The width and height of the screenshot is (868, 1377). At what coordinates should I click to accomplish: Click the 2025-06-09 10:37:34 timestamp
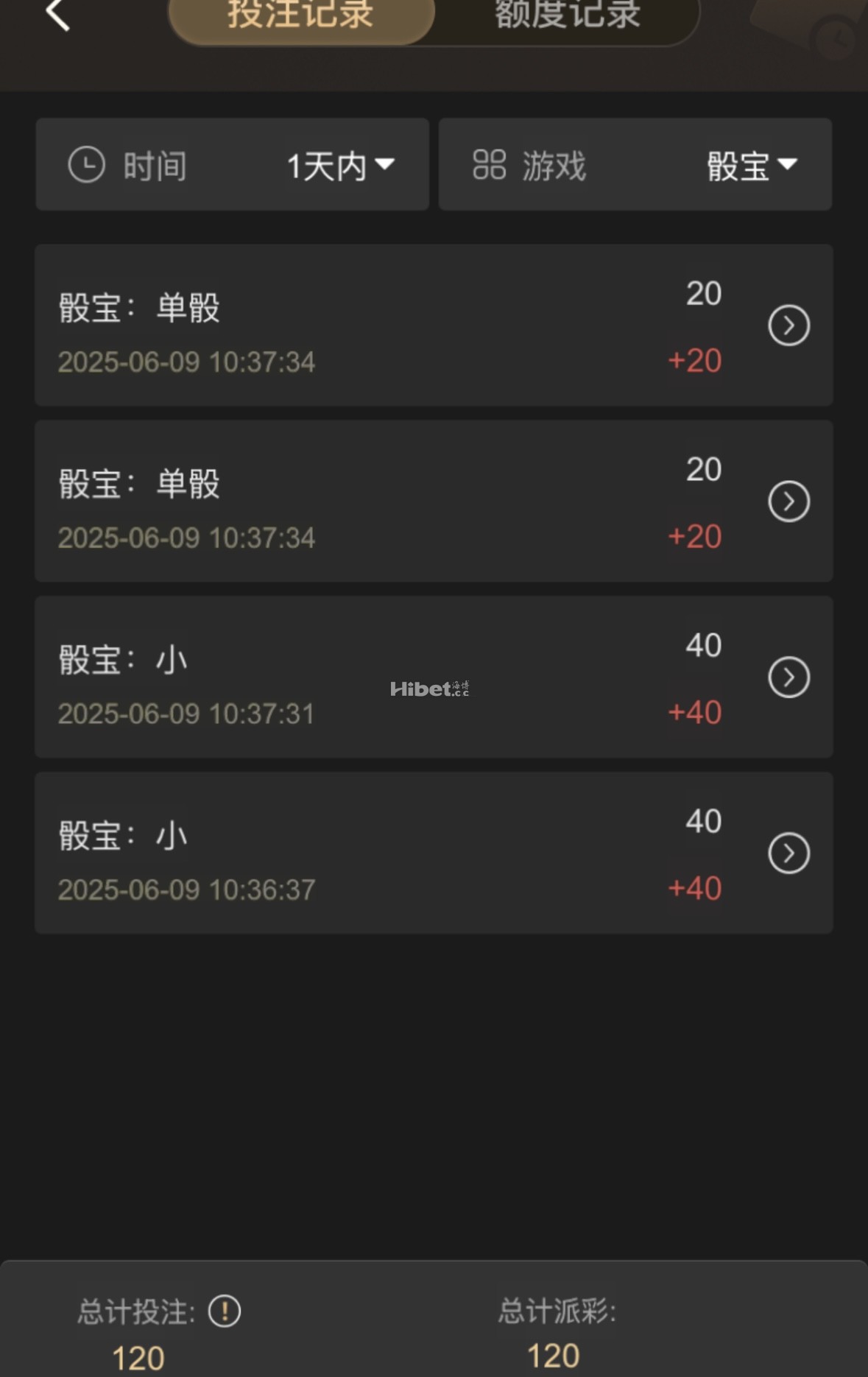[186, 362]
